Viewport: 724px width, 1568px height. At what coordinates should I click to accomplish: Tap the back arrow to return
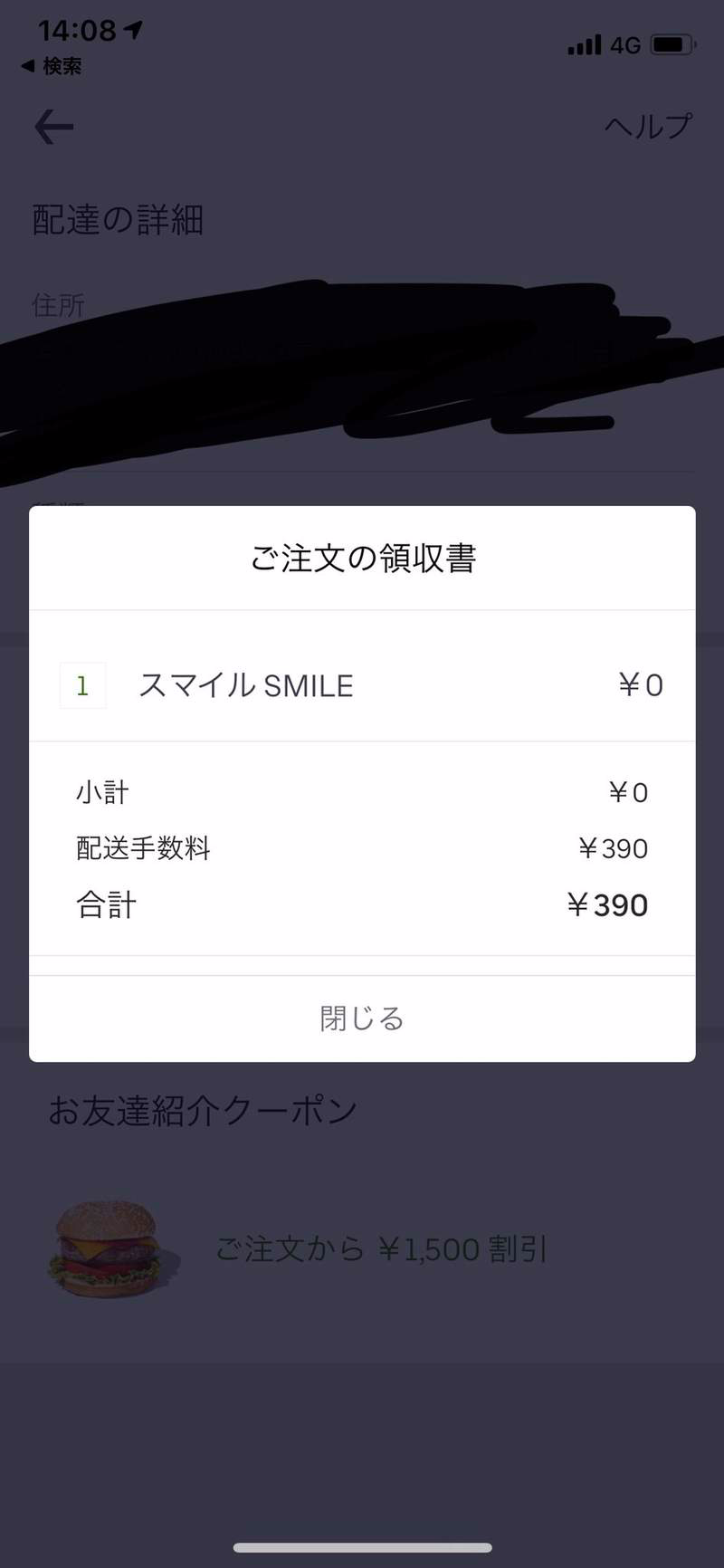click(52, 127)
